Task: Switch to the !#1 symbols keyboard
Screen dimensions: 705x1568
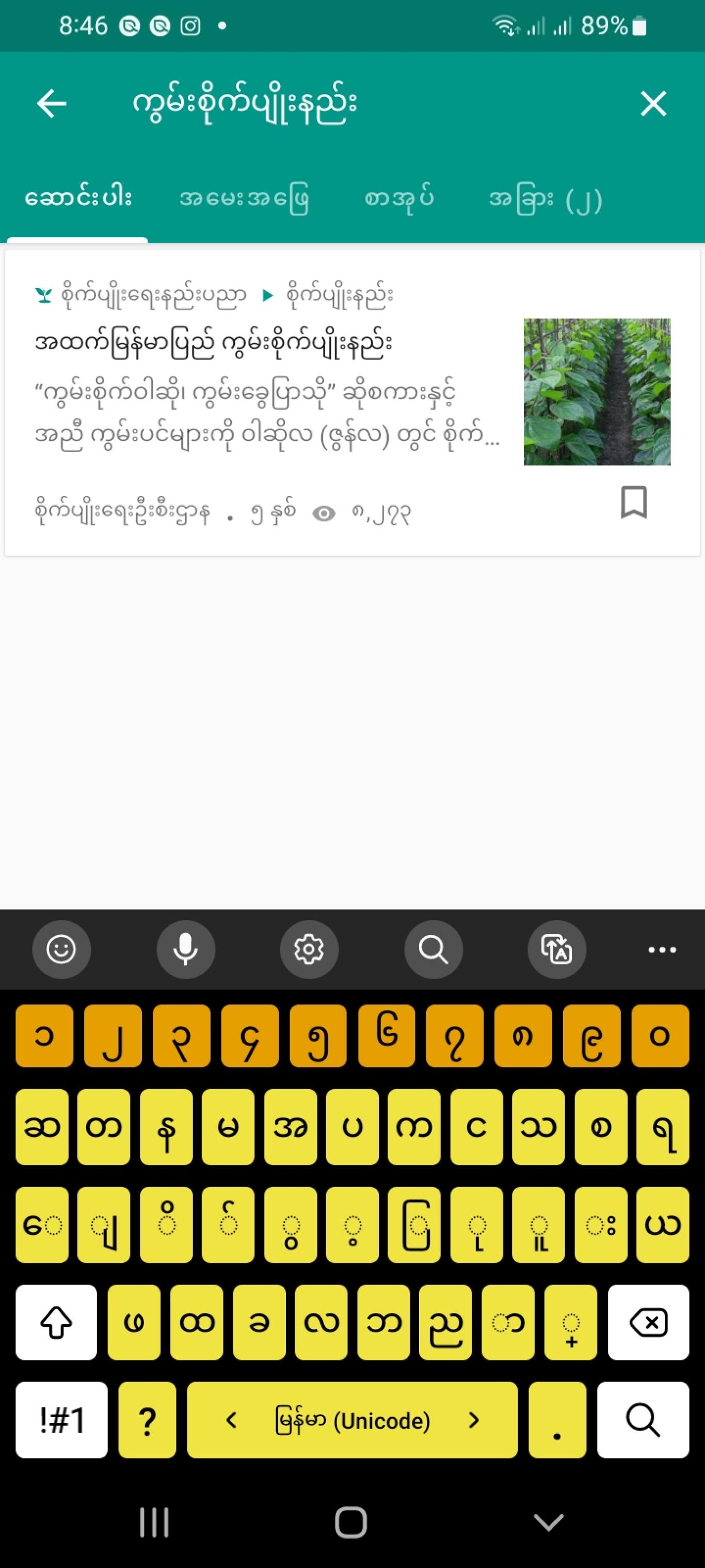Action: pyautogui.click(x=61, y=1419)
